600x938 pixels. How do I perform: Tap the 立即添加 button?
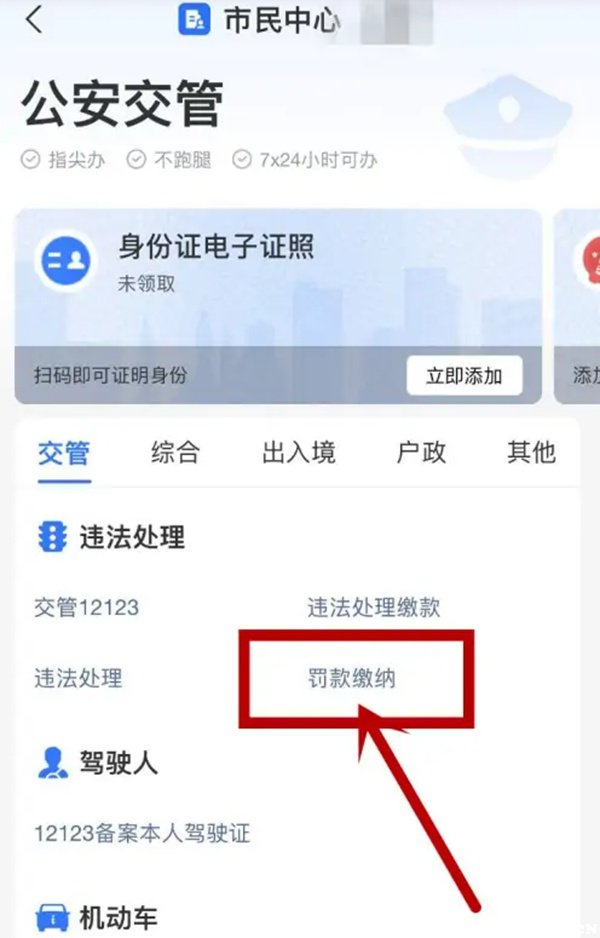[467, 376]
